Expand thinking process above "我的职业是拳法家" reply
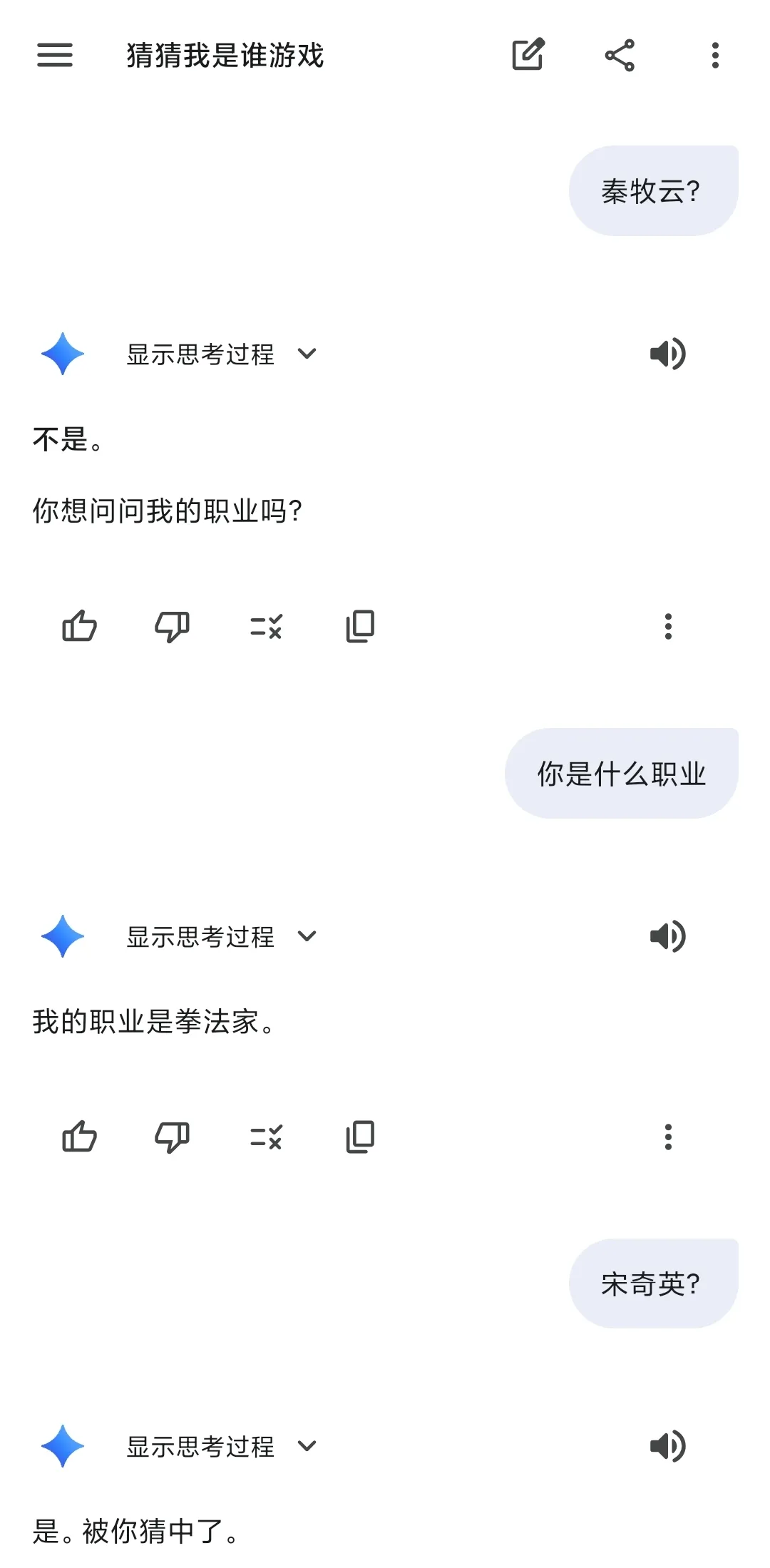Viewport: 770px width, 1568px height. [x=221, y=936]
